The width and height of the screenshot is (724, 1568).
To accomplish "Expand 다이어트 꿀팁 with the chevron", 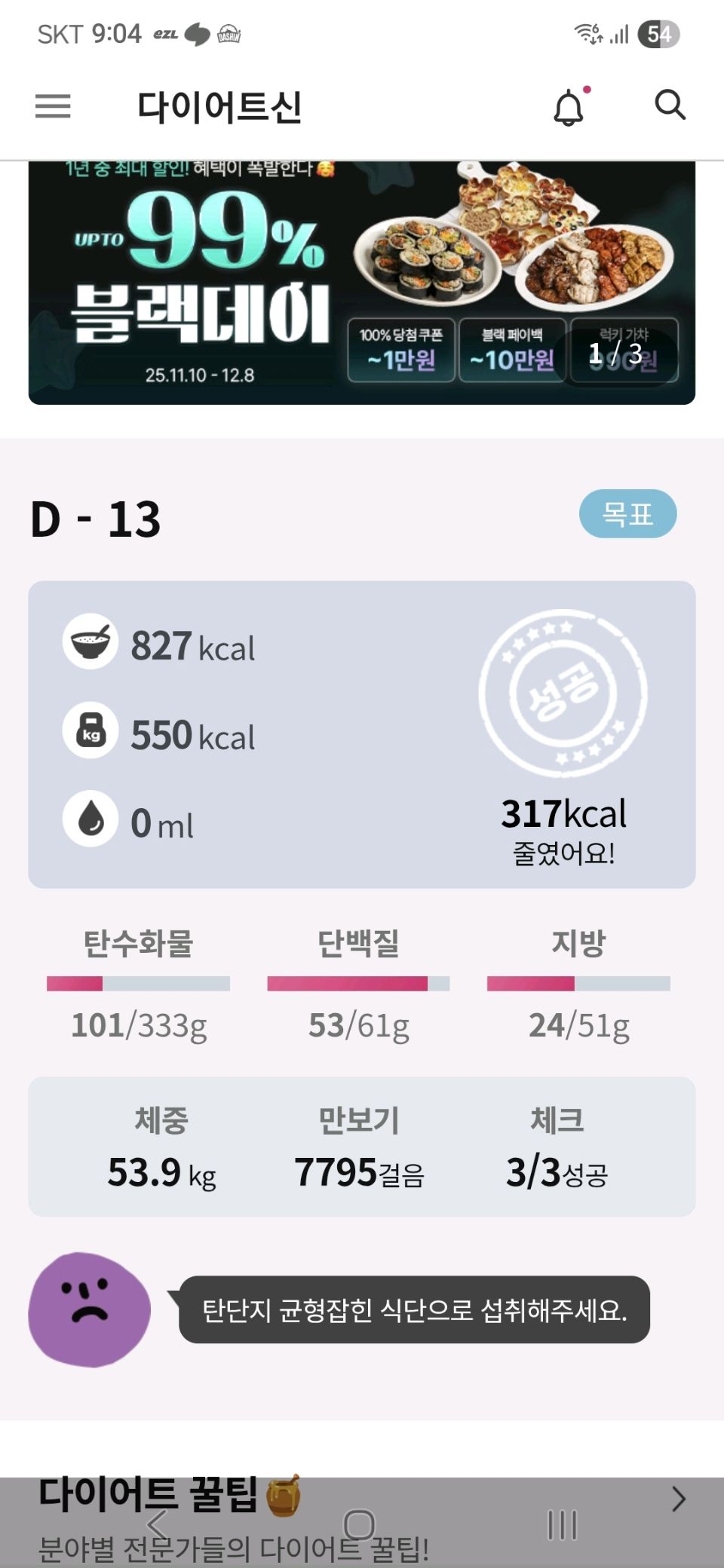I will pos(678,1498).
